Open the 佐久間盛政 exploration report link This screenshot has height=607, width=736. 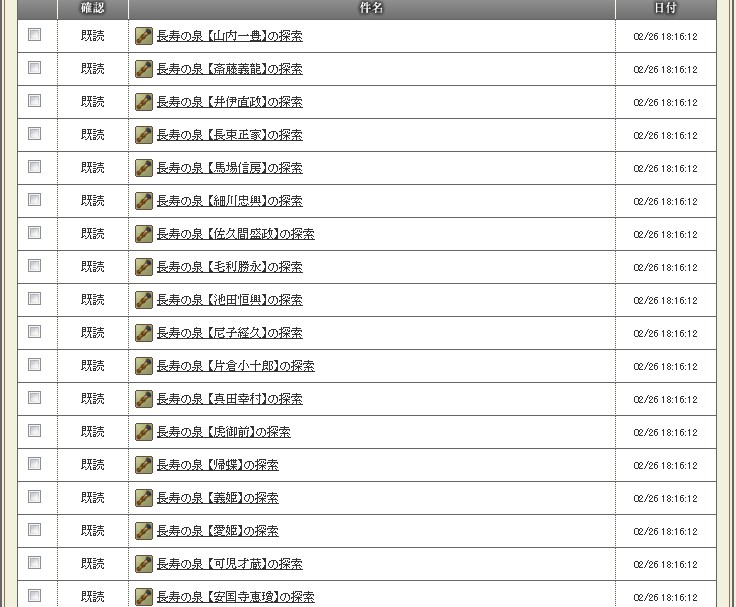(x=235, y=234)
